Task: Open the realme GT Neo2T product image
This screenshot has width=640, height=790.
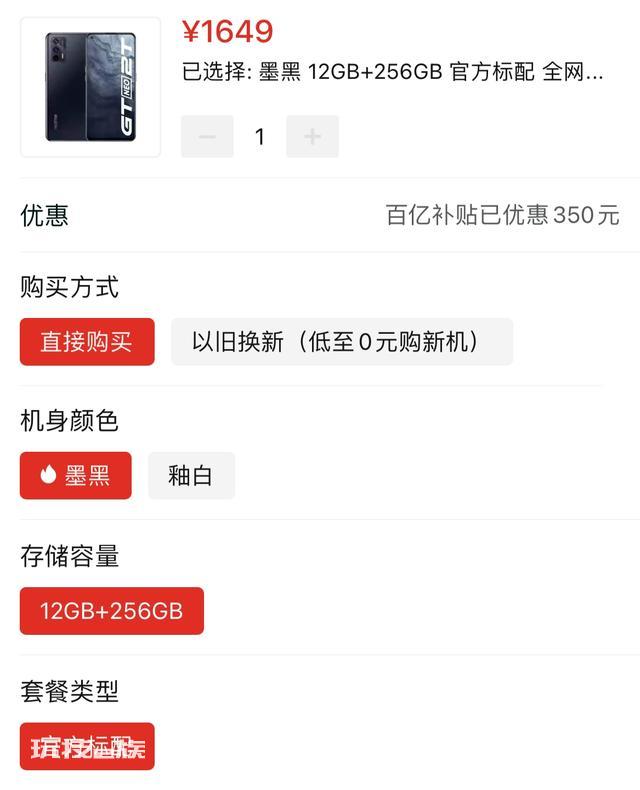Action: pos(90,87)
